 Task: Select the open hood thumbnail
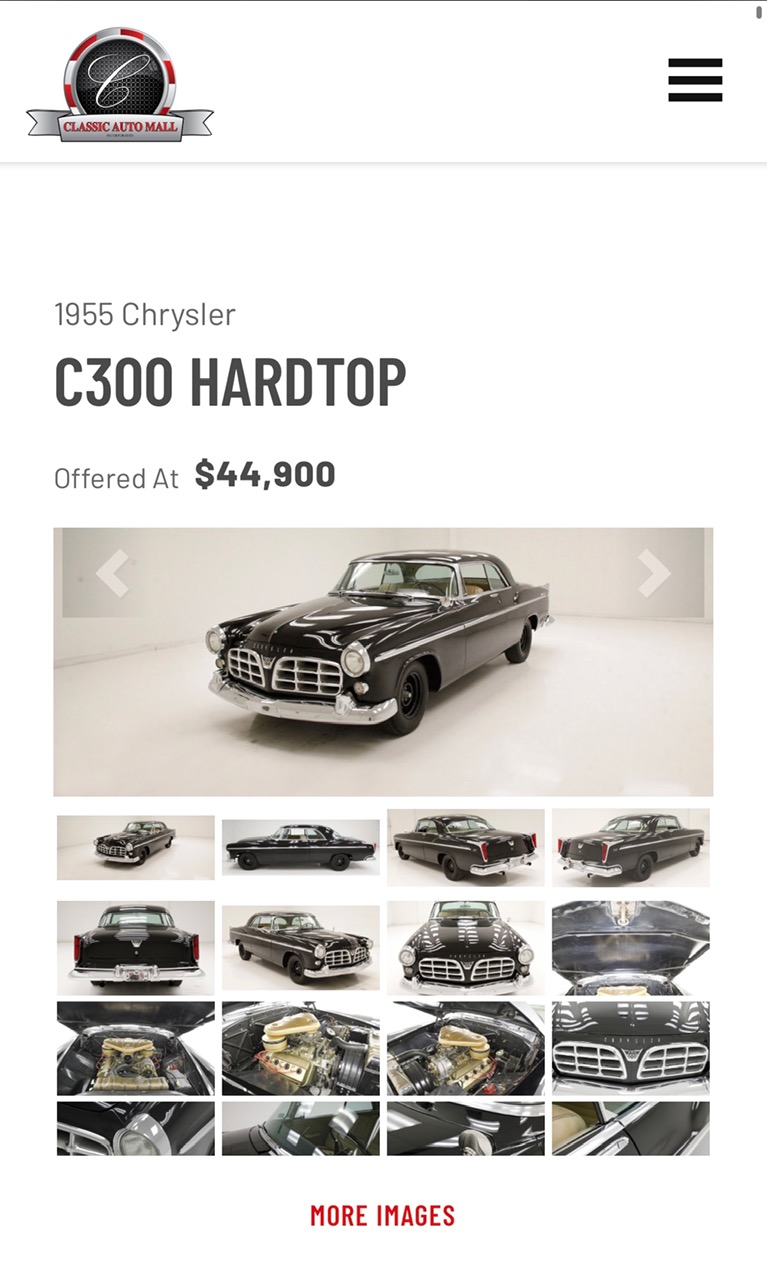[x=630, y=946]
